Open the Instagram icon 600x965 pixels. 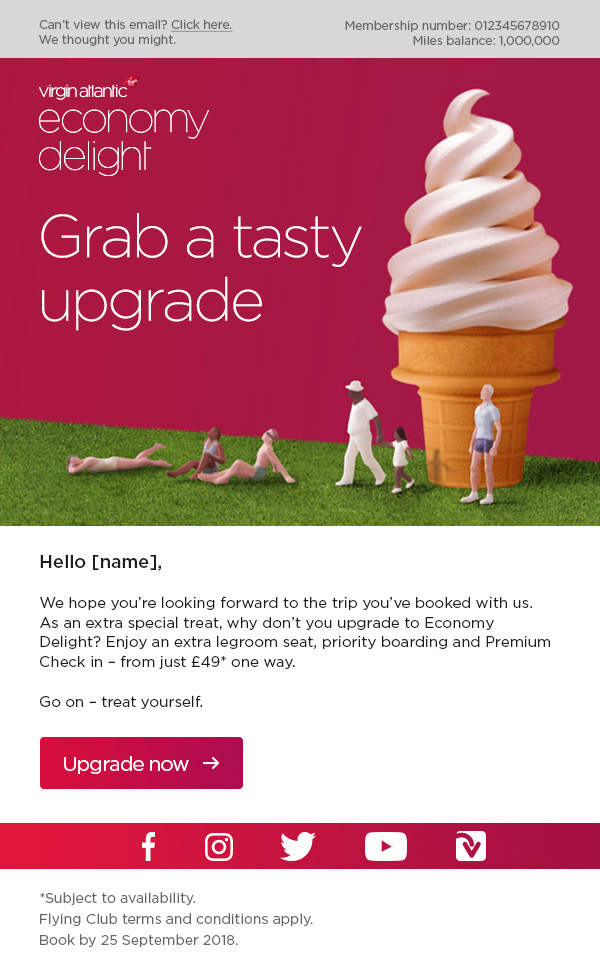click(219, 846)
